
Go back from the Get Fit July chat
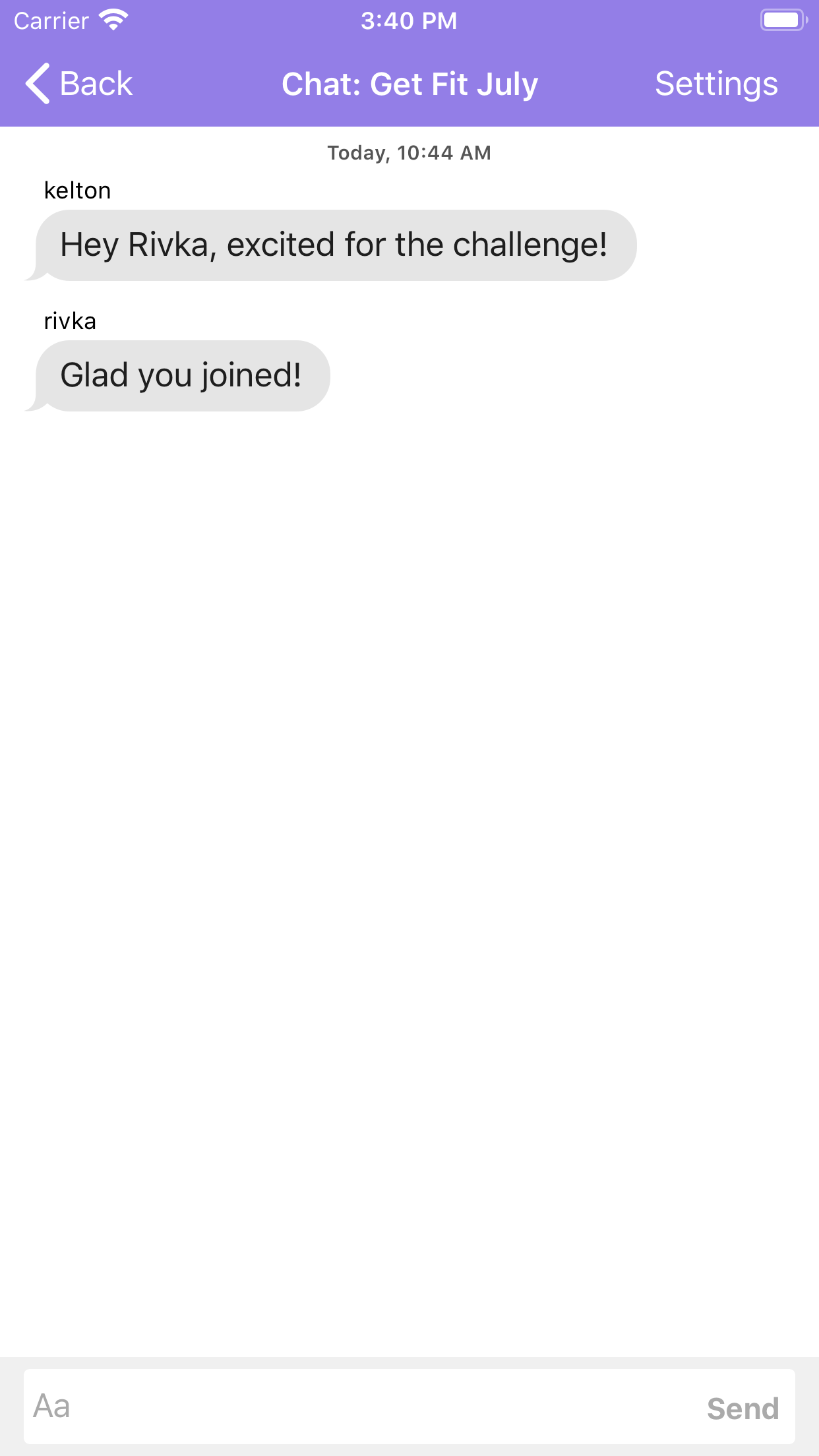coord(79,84)
